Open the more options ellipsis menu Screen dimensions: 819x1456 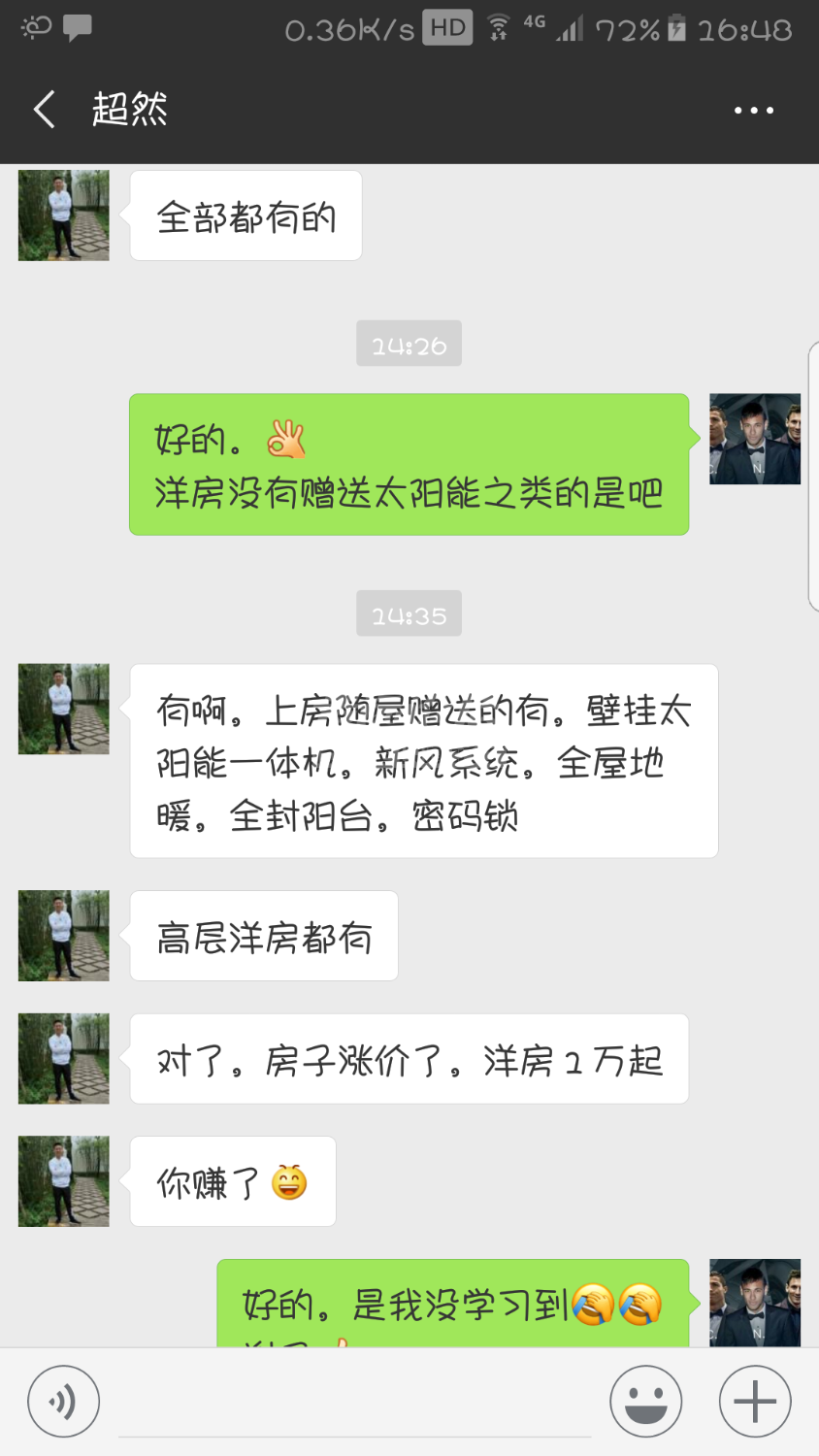(752, 110)
